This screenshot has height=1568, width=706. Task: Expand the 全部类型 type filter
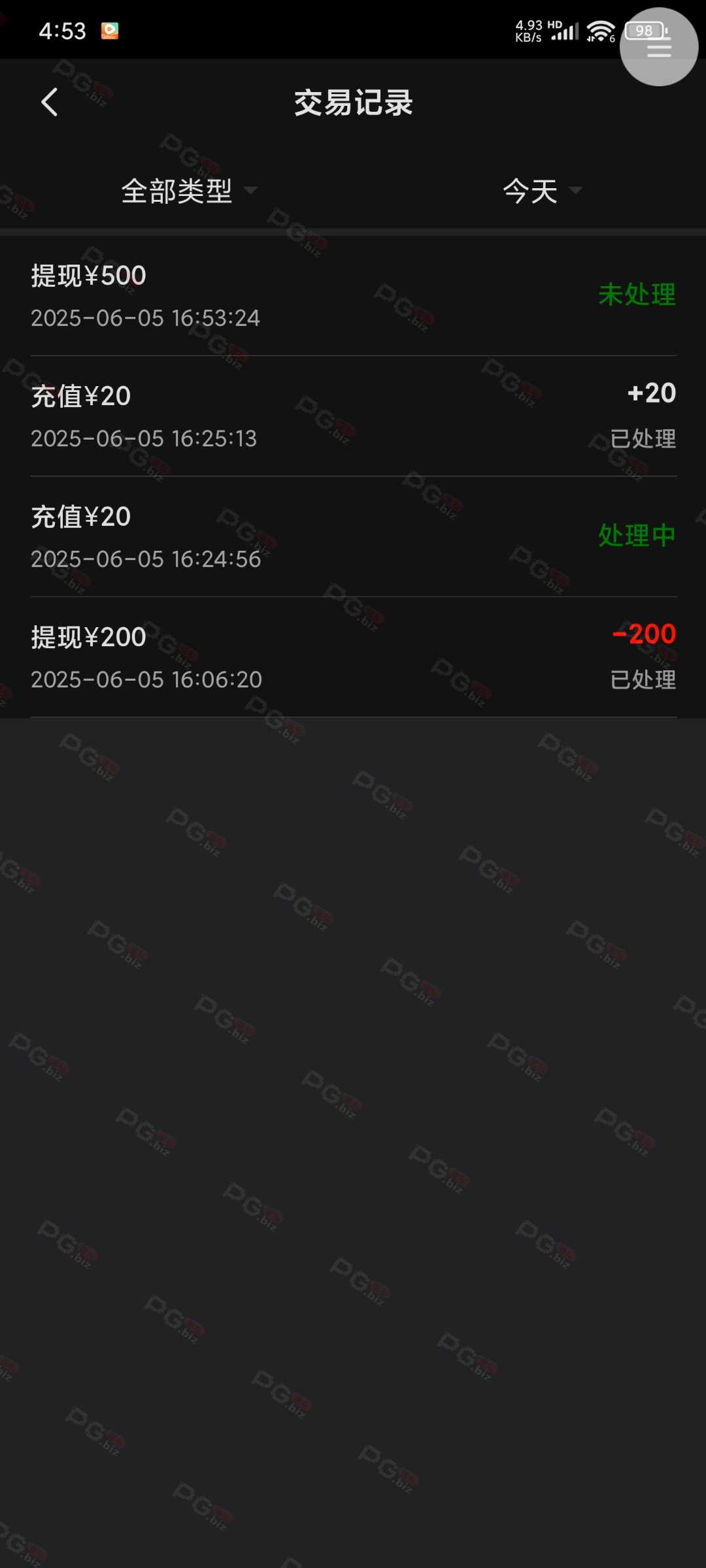tap(190, 191)
